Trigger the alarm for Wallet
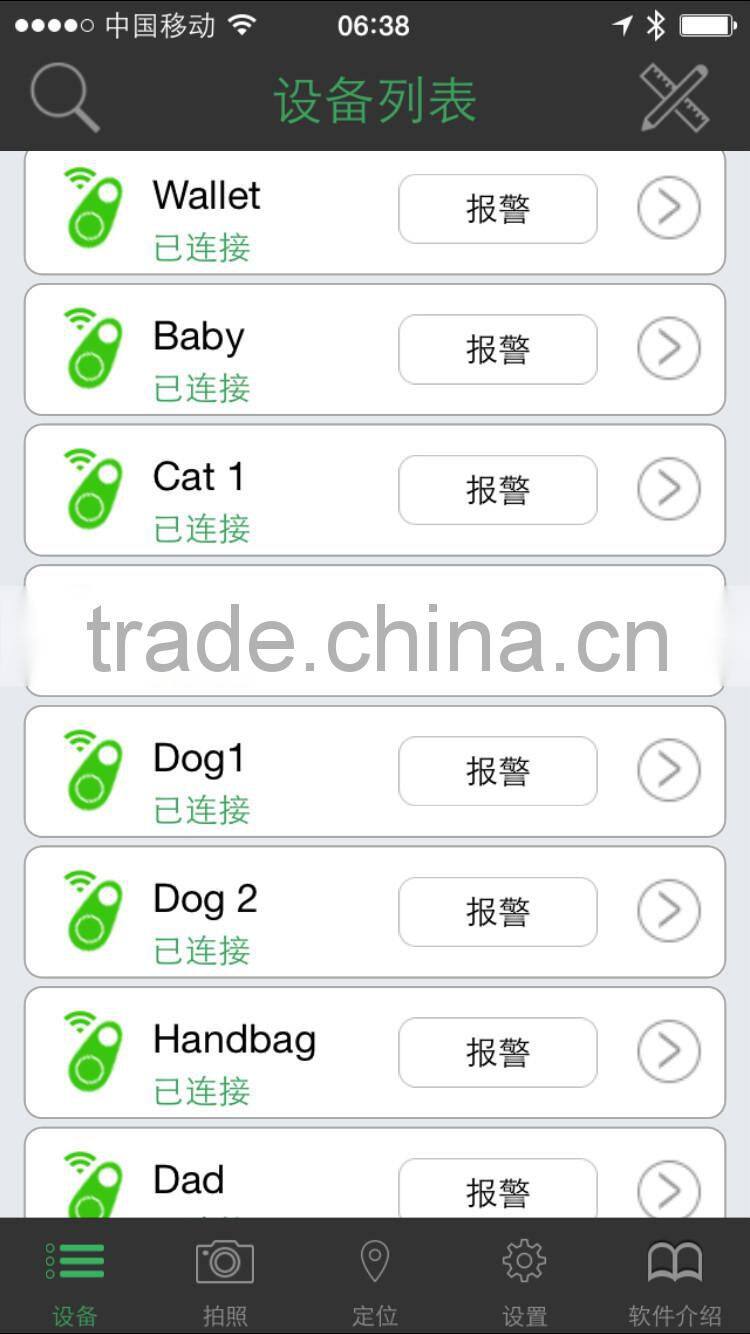Image resolution: width=750 pixels, height=1334 pixels. pyautogui.click(x=498, y=209)
